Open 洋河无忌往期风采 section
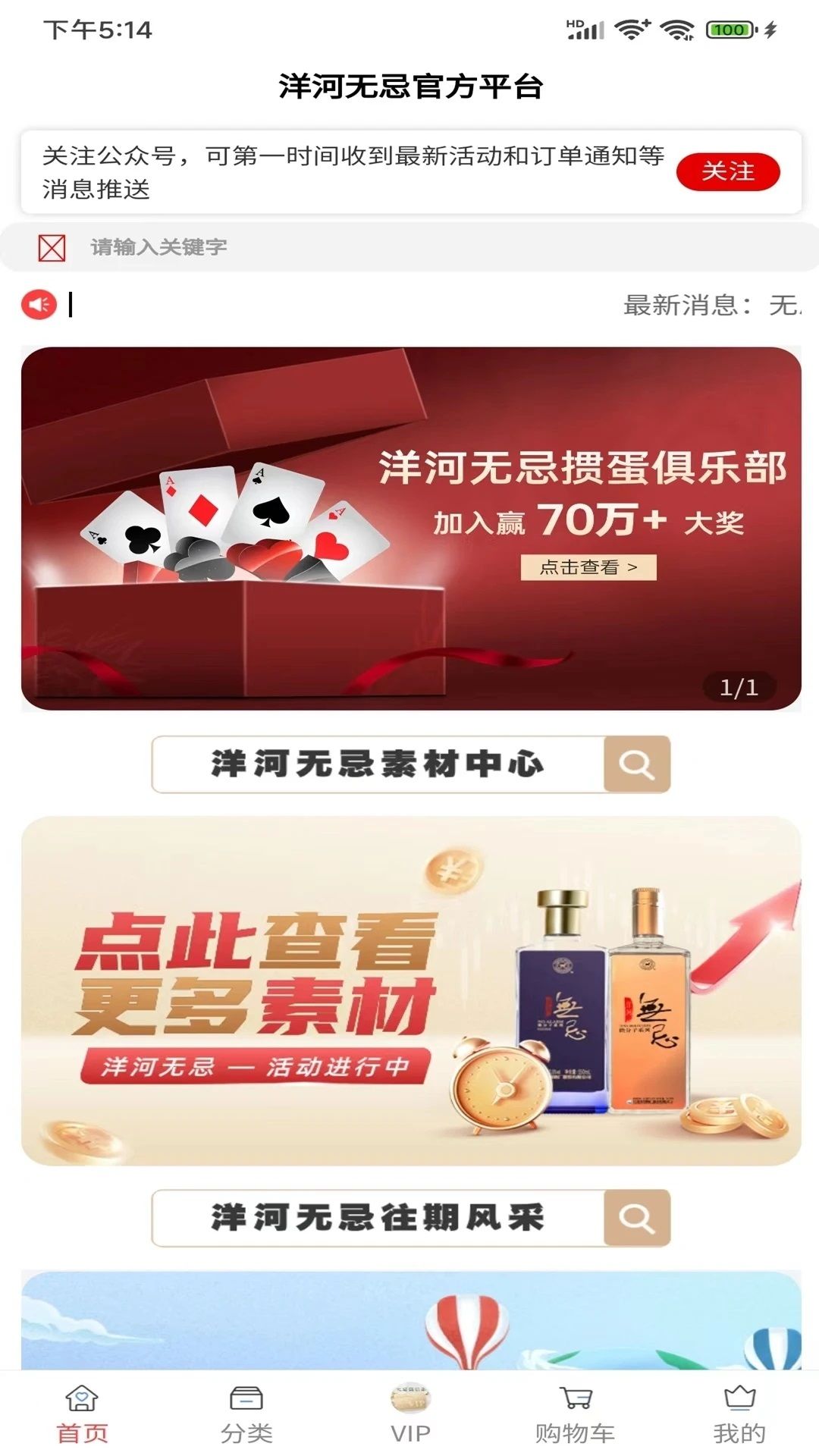This screenshot has height=1456, width=819. (x=411, y=1218)
